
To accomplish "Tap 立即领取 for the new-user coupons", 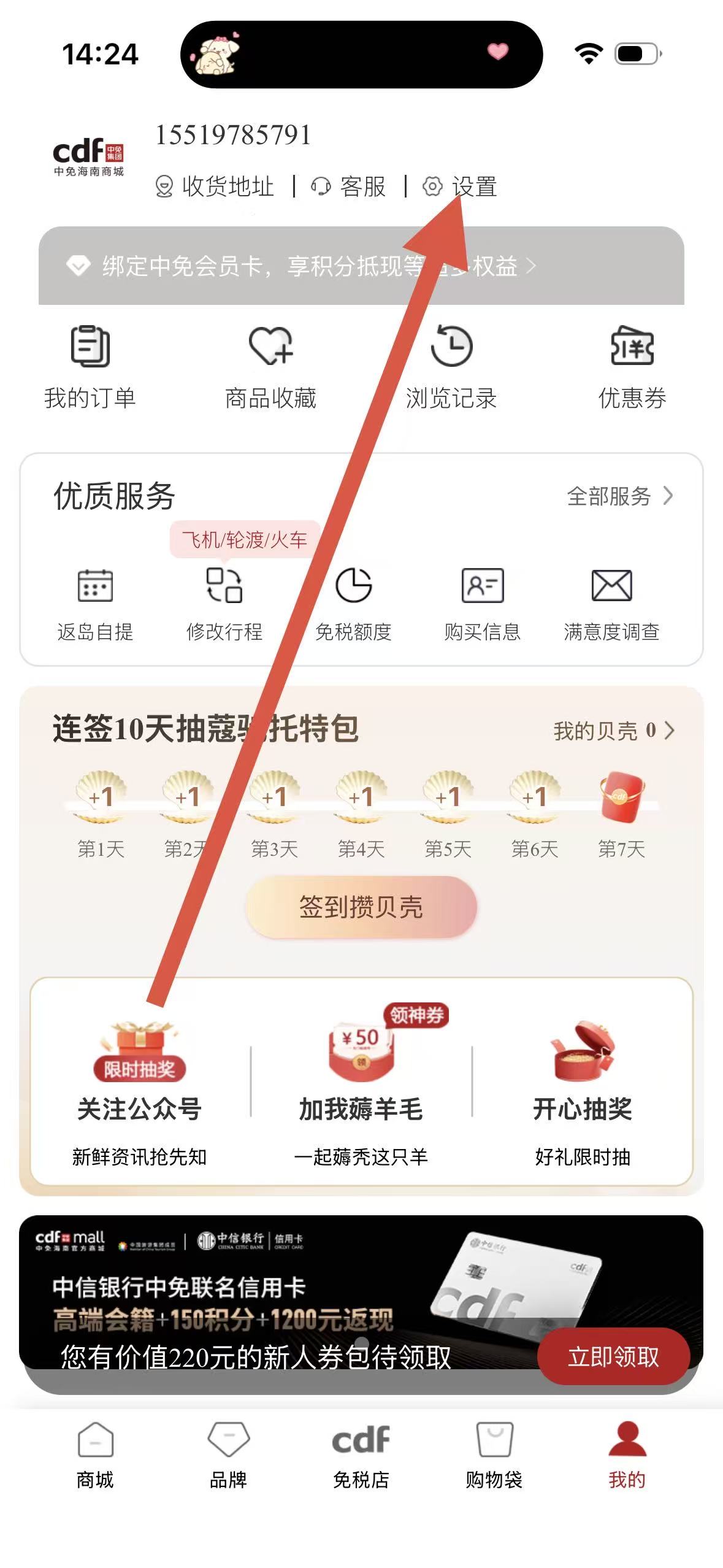I will click(613, 1356).
